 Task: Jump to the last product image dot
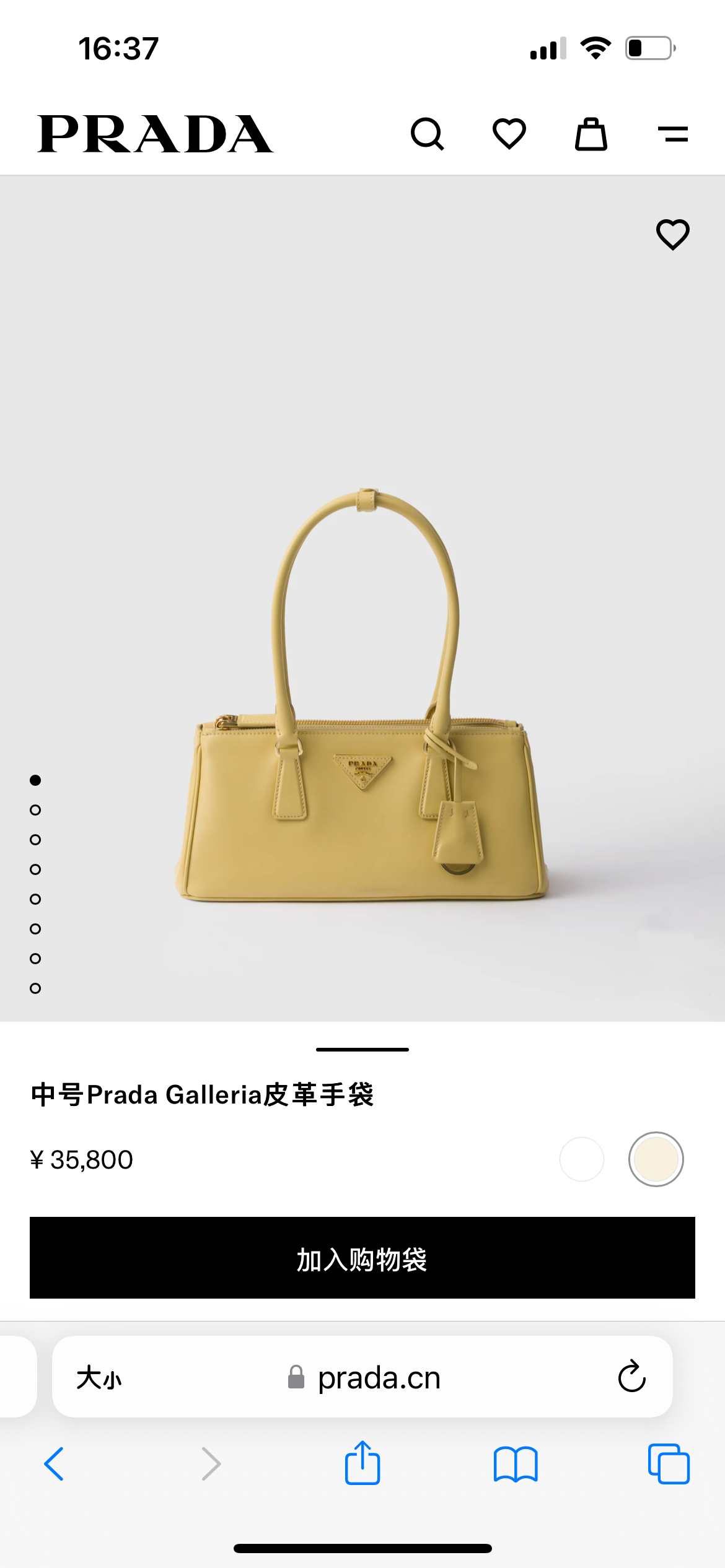pos(35,988)
